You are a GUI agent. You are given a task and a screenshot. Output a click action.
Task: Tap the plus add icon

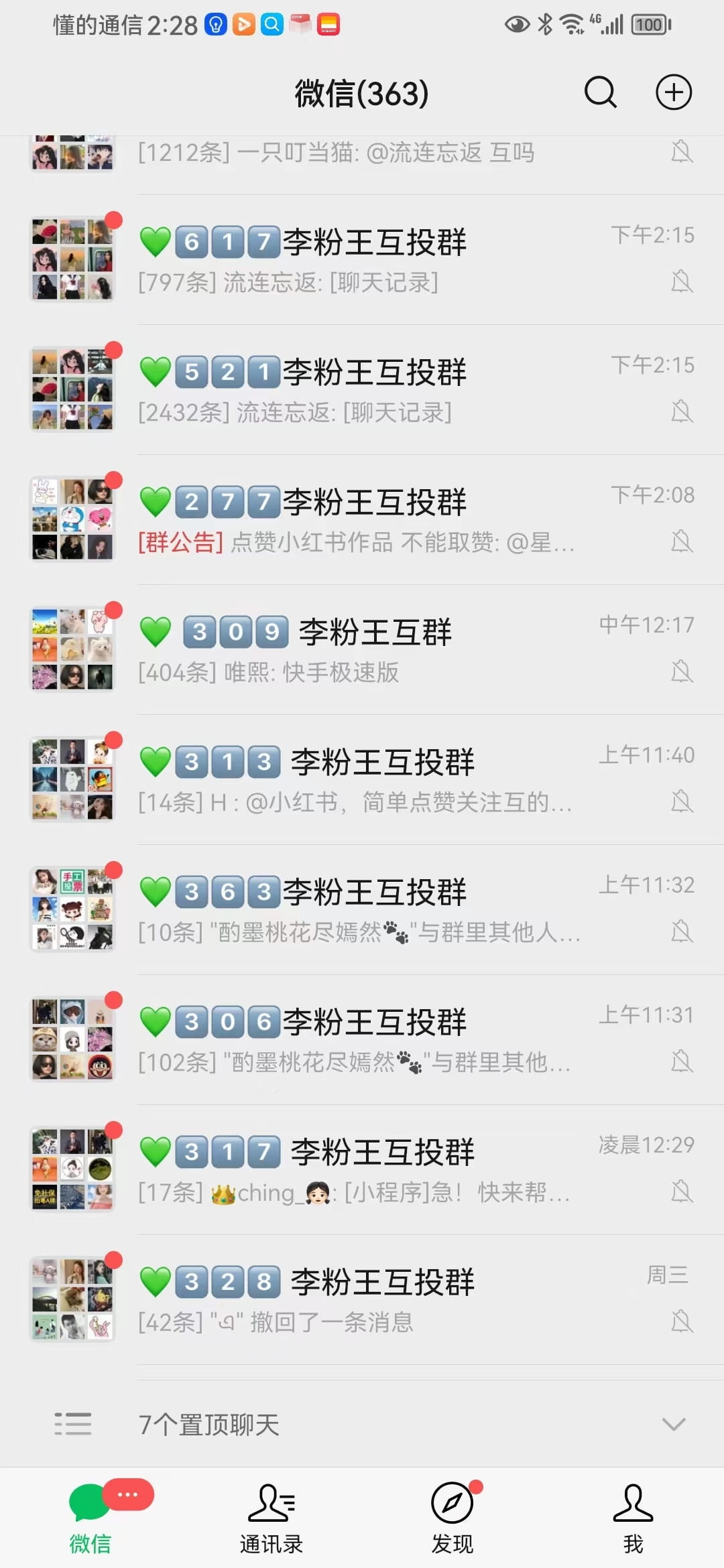(x=673, y=92)
